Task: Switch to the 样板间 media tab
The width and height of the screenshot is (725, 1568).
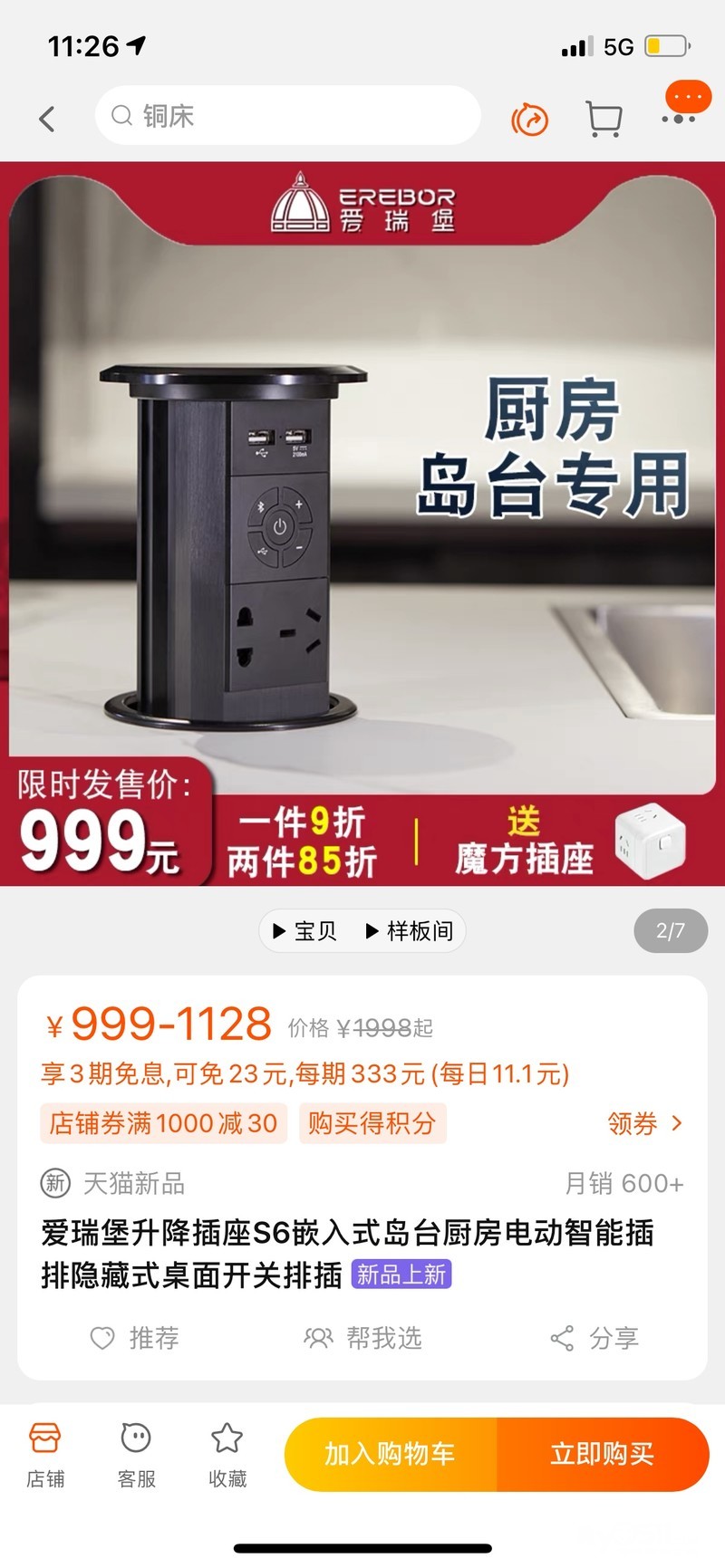Action: 410,931
